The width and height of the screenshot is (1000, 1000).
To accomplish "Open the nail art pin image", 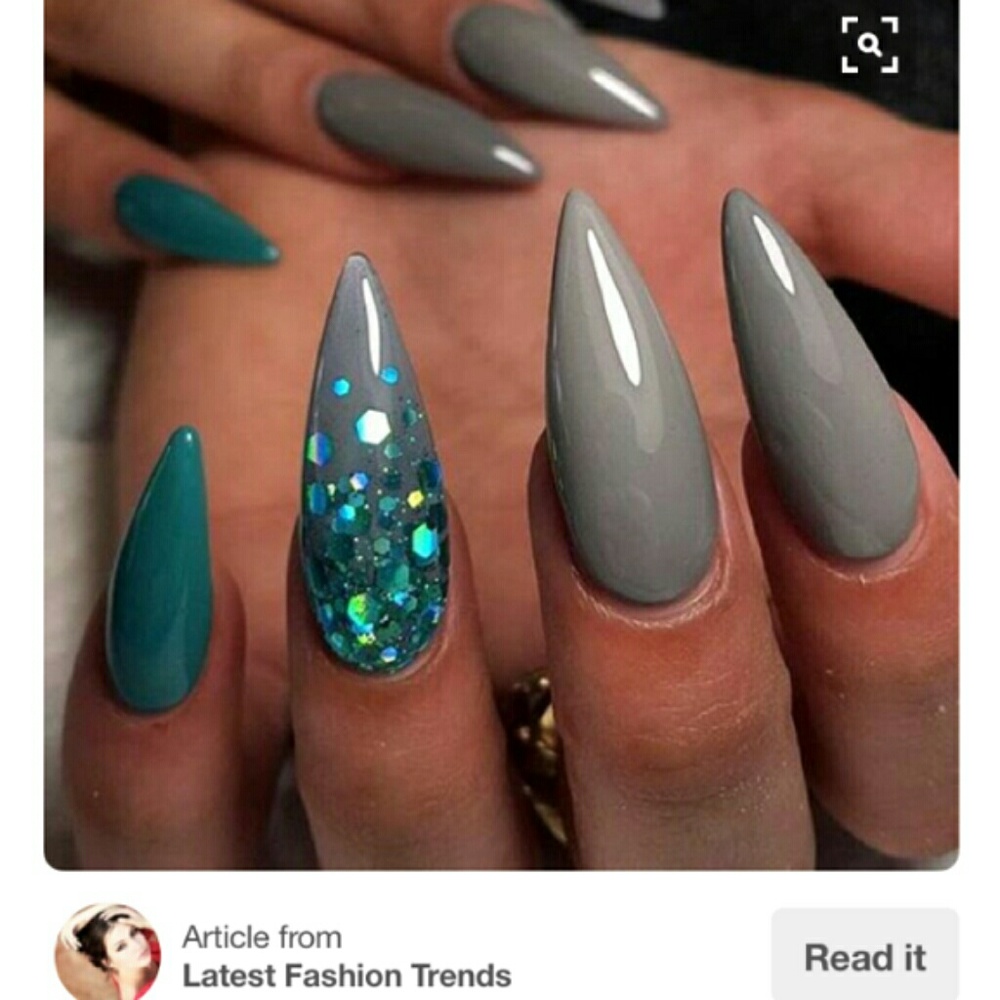I will pos(500,450).
